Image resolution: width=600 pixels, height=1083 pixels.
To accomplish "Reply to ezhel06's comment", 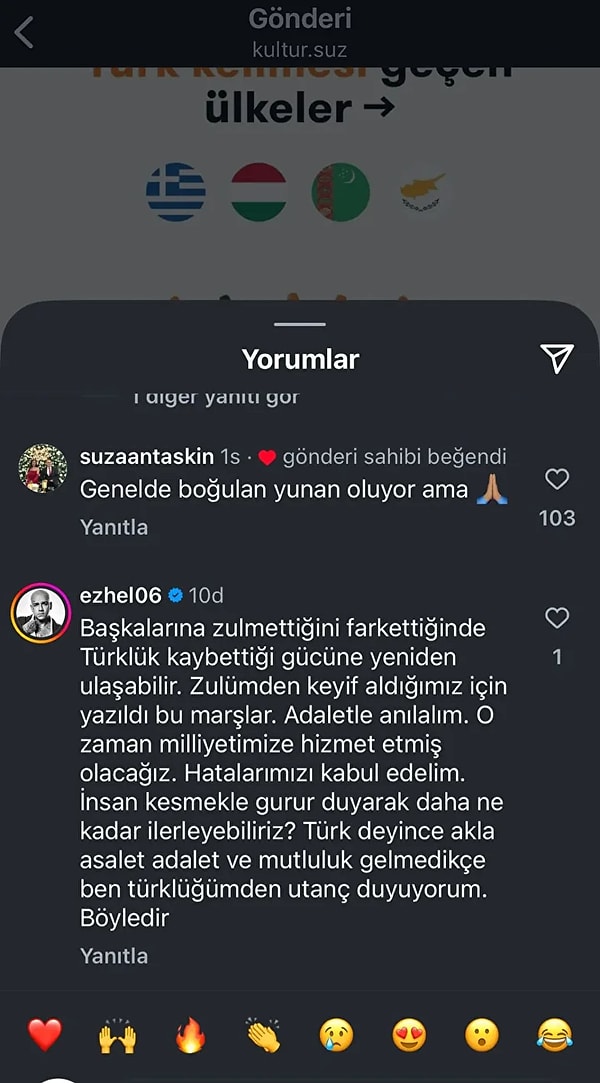I will (113, 956).
